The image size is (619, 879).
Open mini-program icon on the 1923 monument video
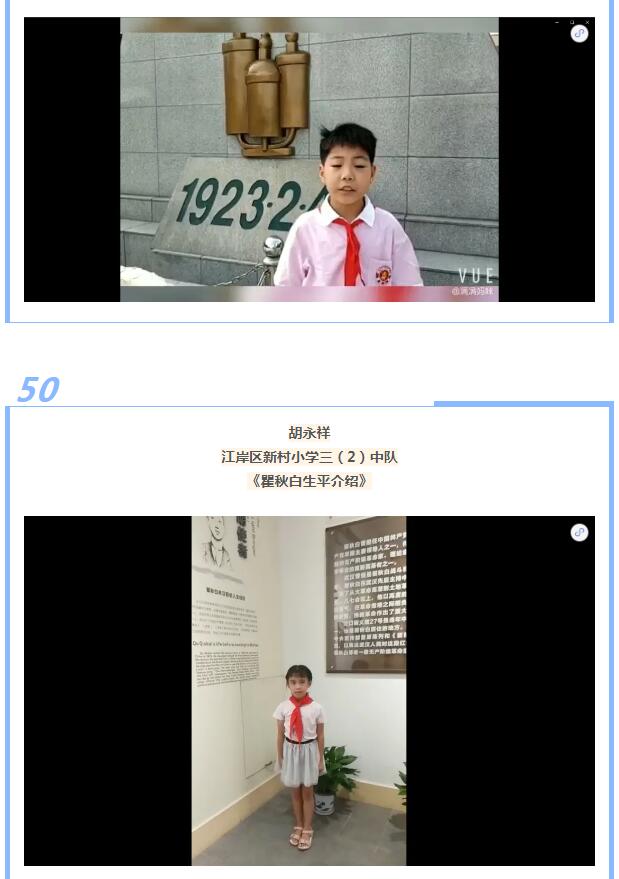click(x=579, y=34)
